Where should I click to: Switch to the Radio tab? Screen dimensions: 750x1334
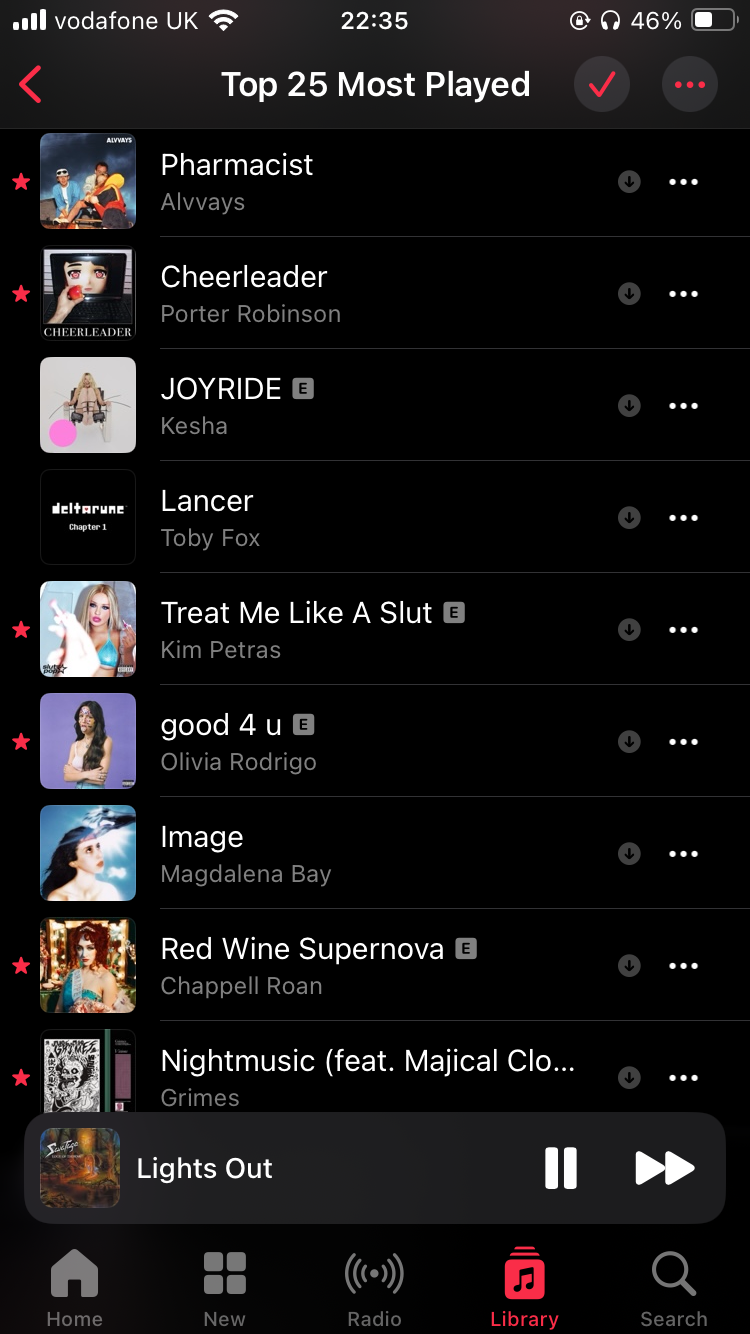click(375, 1288)
